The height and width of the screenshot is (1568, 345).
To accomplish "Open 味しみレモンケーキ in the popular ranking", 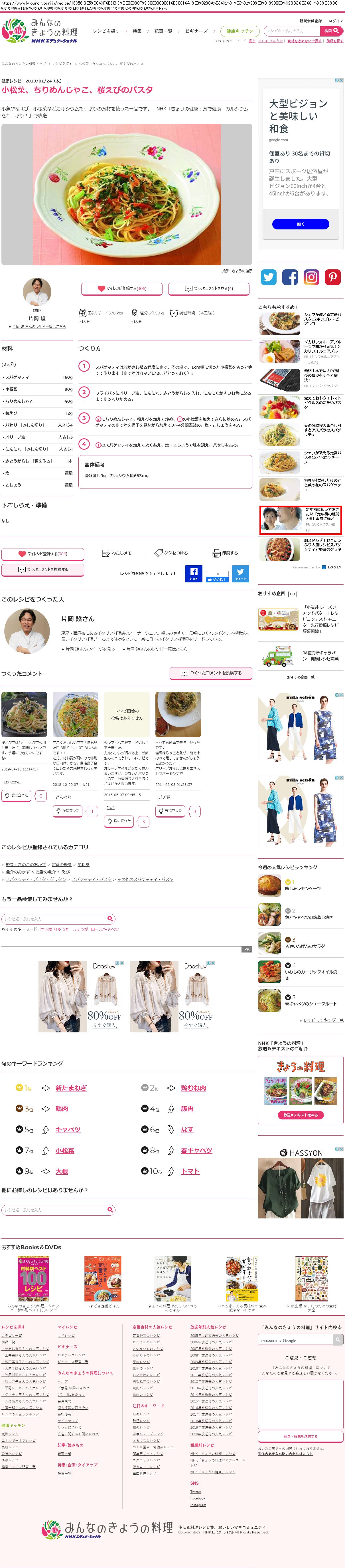I will click(x=303, y=888).
